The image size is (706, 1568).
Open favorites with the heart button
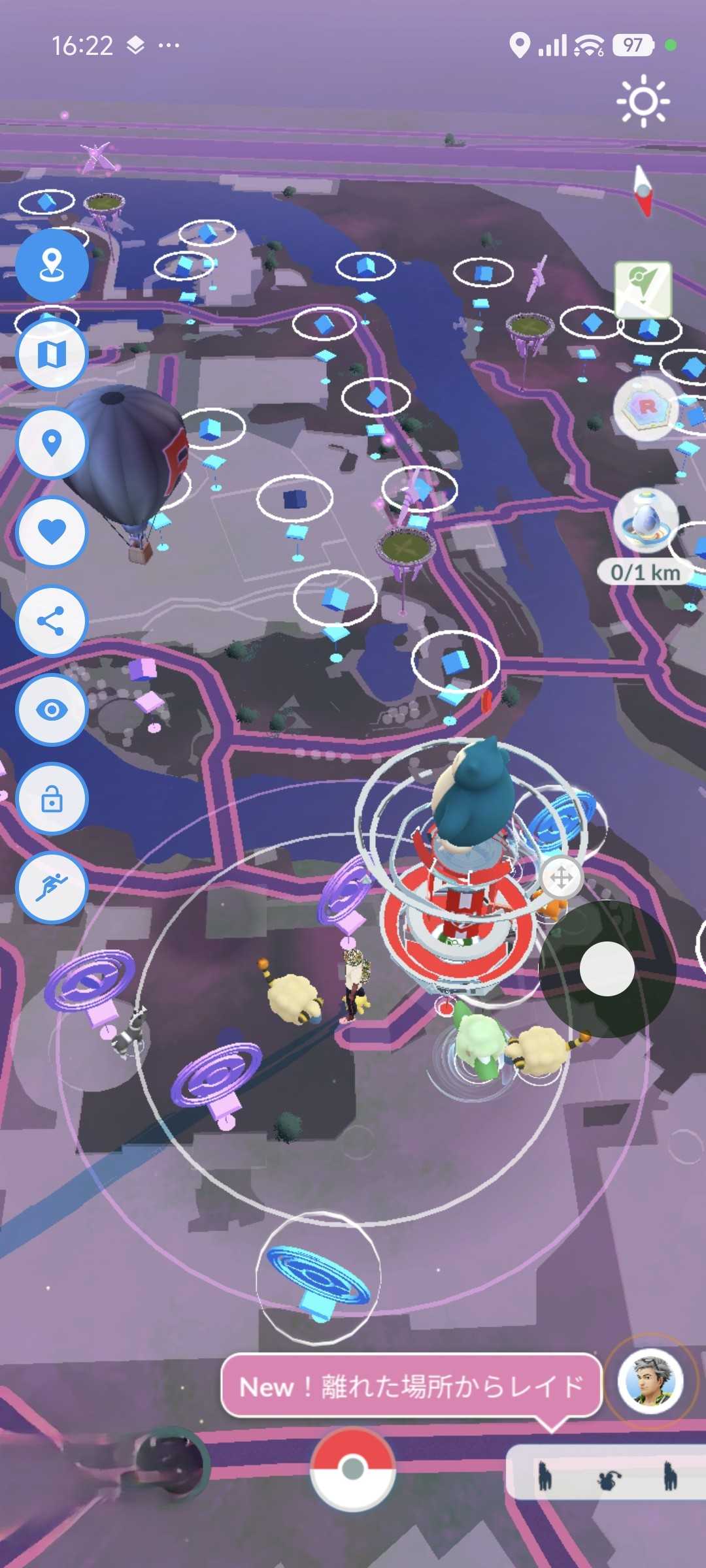pos(52,531)
